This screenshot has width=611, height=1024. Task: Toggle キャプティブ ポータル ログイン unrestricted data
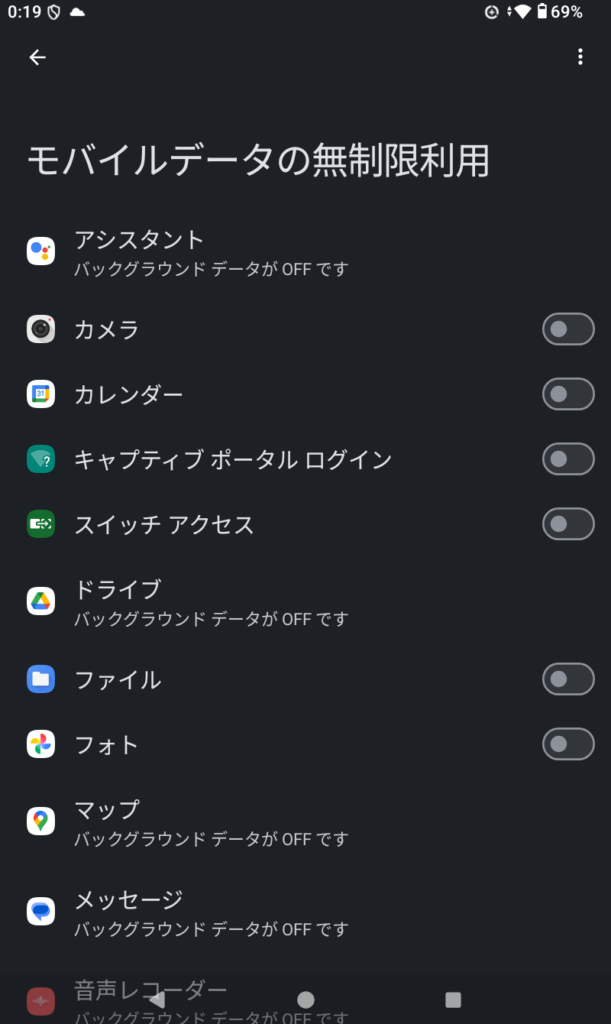568,459
